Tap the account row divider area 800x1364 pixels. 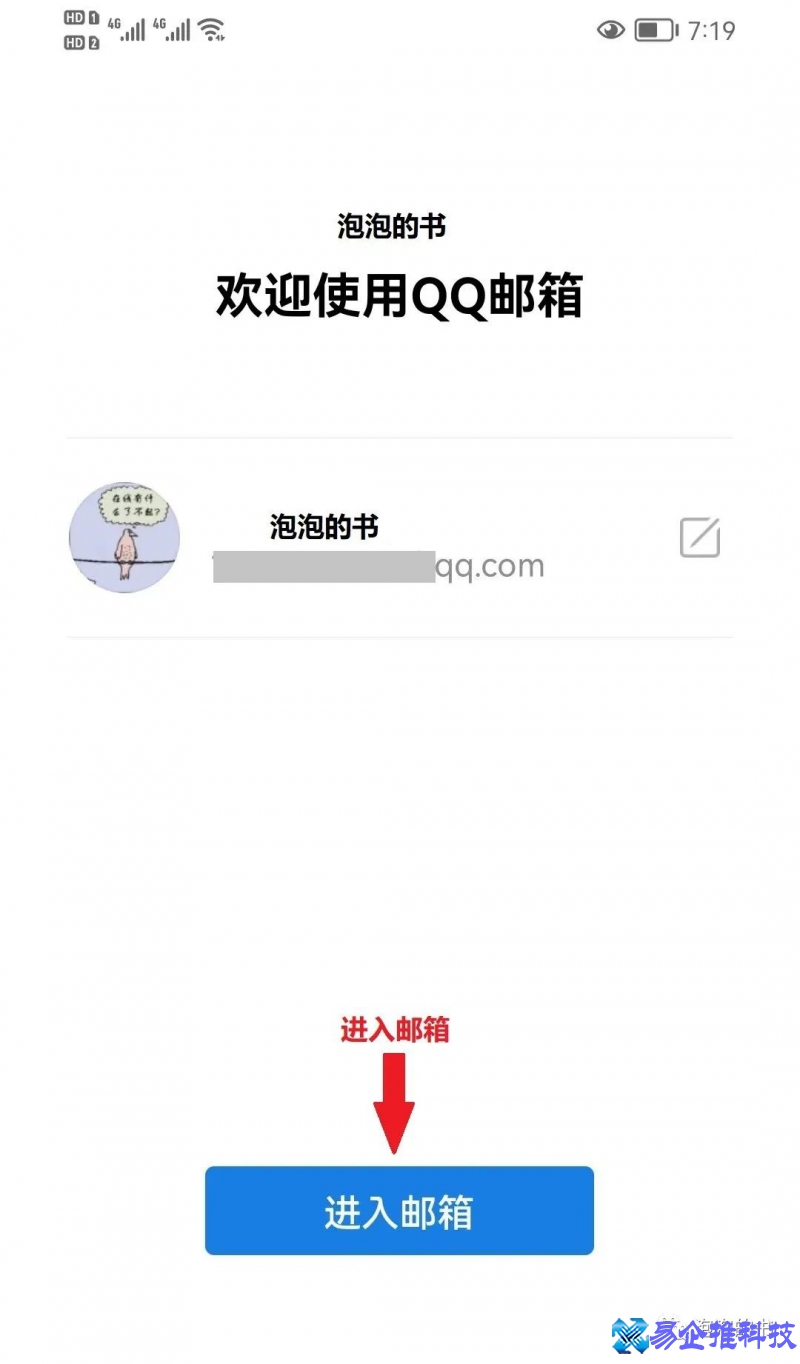[400, 634]
